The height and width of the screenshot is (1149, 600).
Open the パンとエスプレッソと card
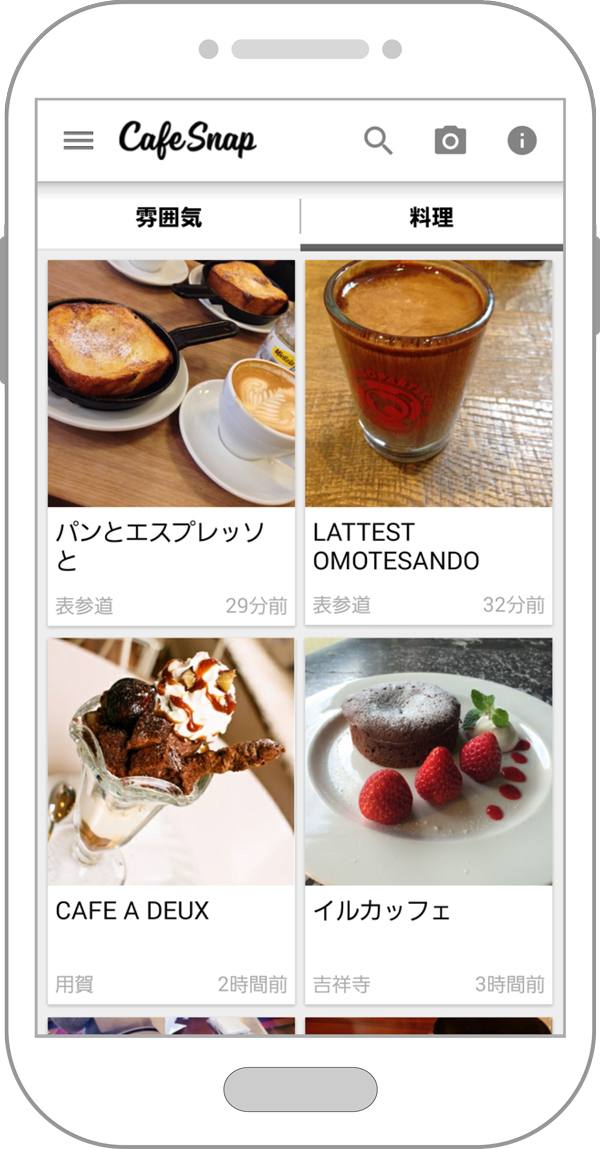pos(171,443)
